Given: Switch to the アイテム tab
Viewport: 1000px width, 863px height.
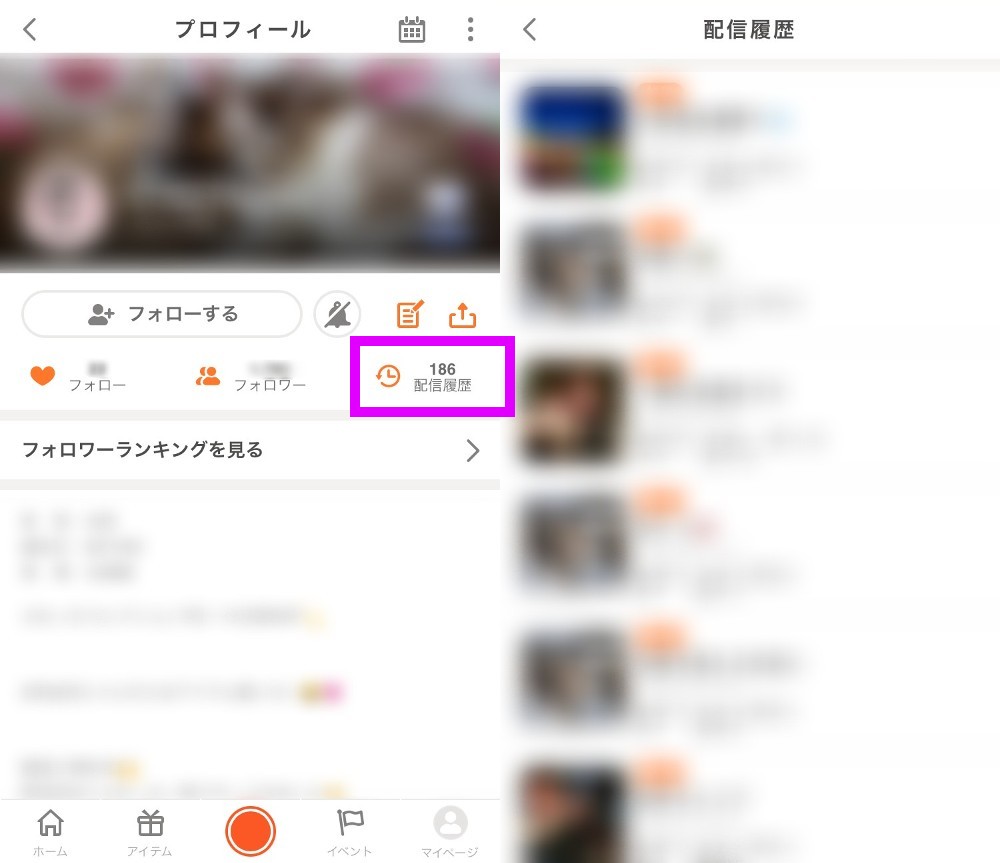Looking at the screenshot, I should [x=150, y=832].
